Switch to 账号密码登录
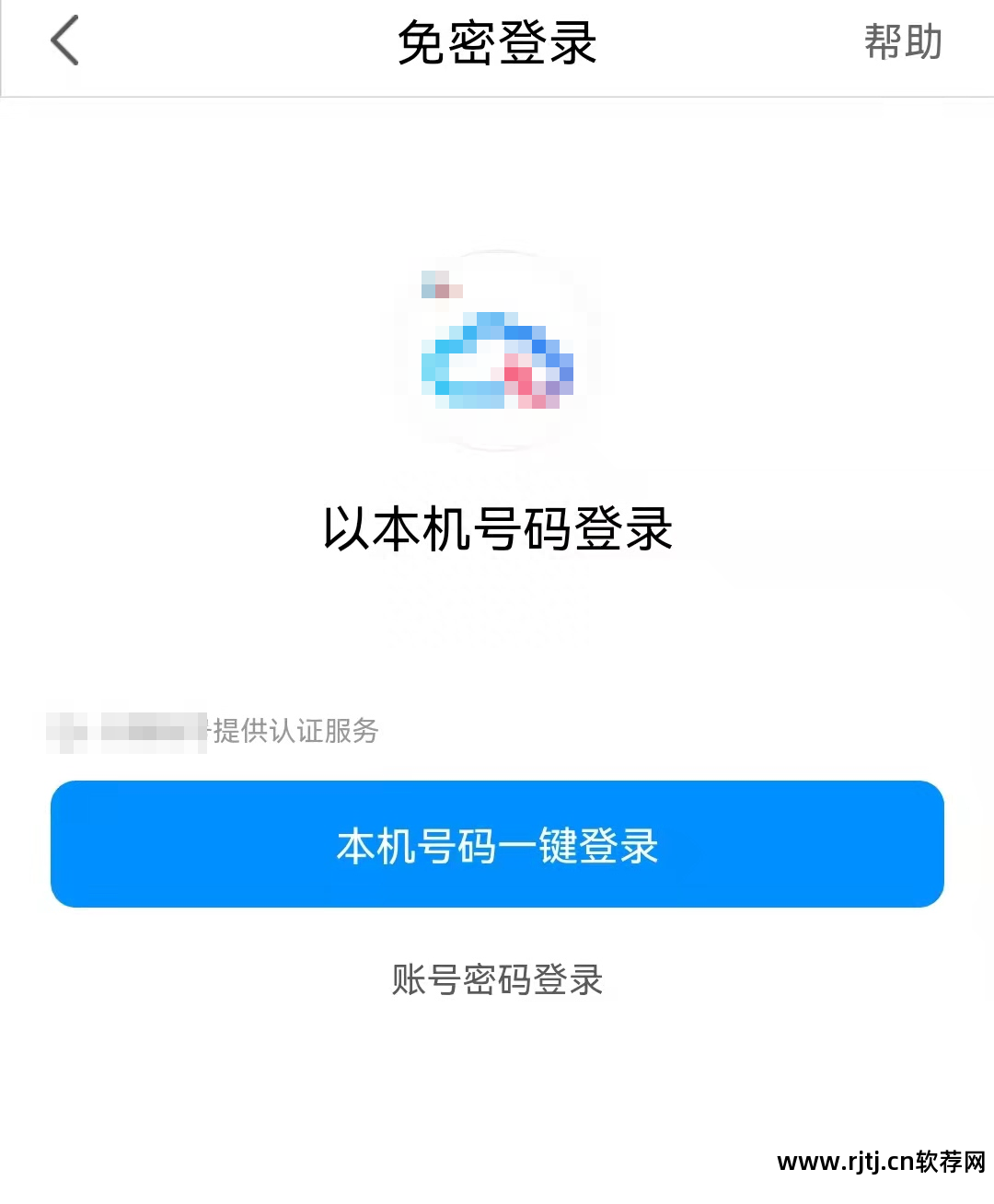The image size is (994, 1204). pyautogui.click(x=497, y=979)
